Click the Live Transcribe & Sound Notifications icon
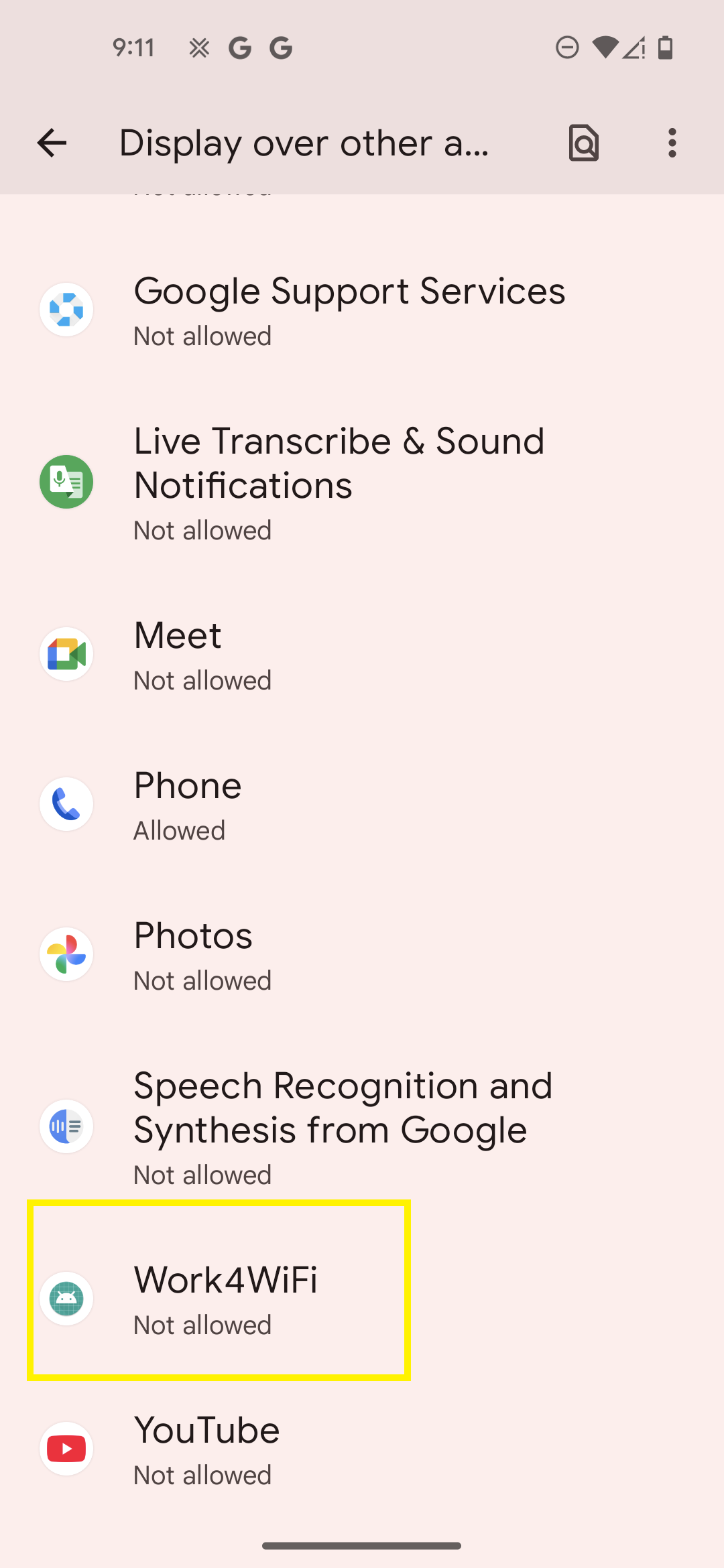Screen dimensions: 724x1568 click(x=66, y=481)
